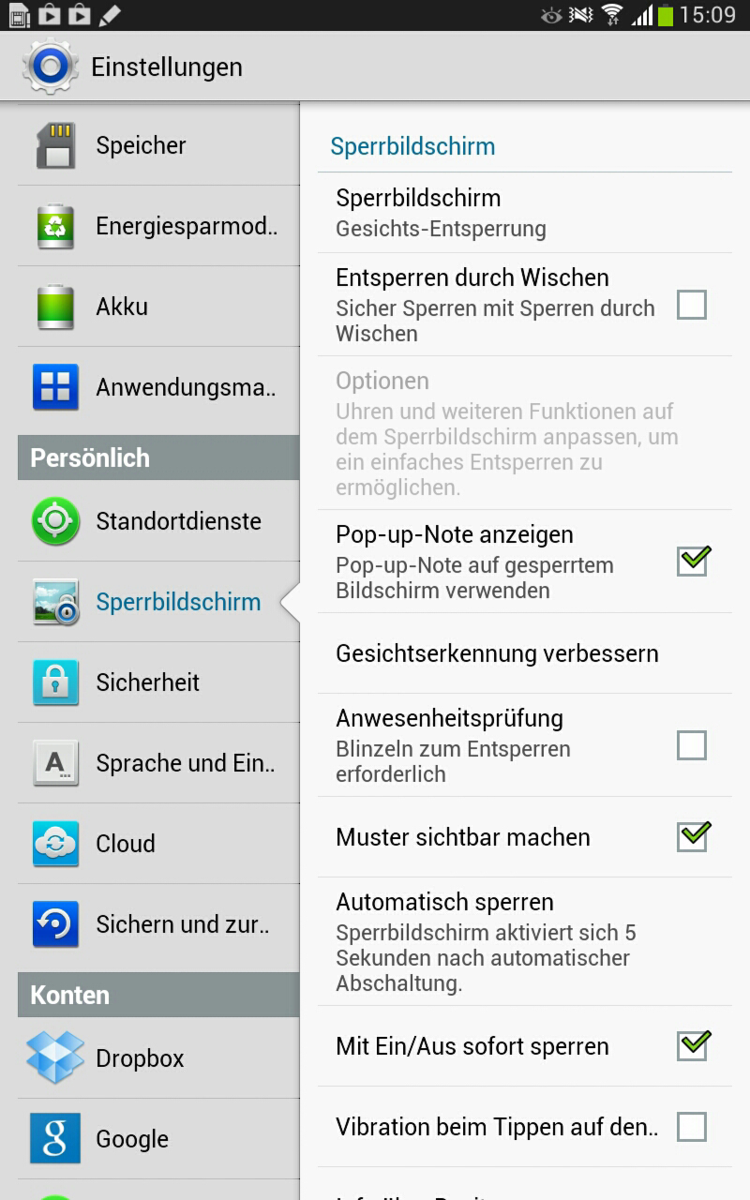Open Sichern und zurücksetzen
Viewport: 750px width, 1200px height.
pos(158,924)
